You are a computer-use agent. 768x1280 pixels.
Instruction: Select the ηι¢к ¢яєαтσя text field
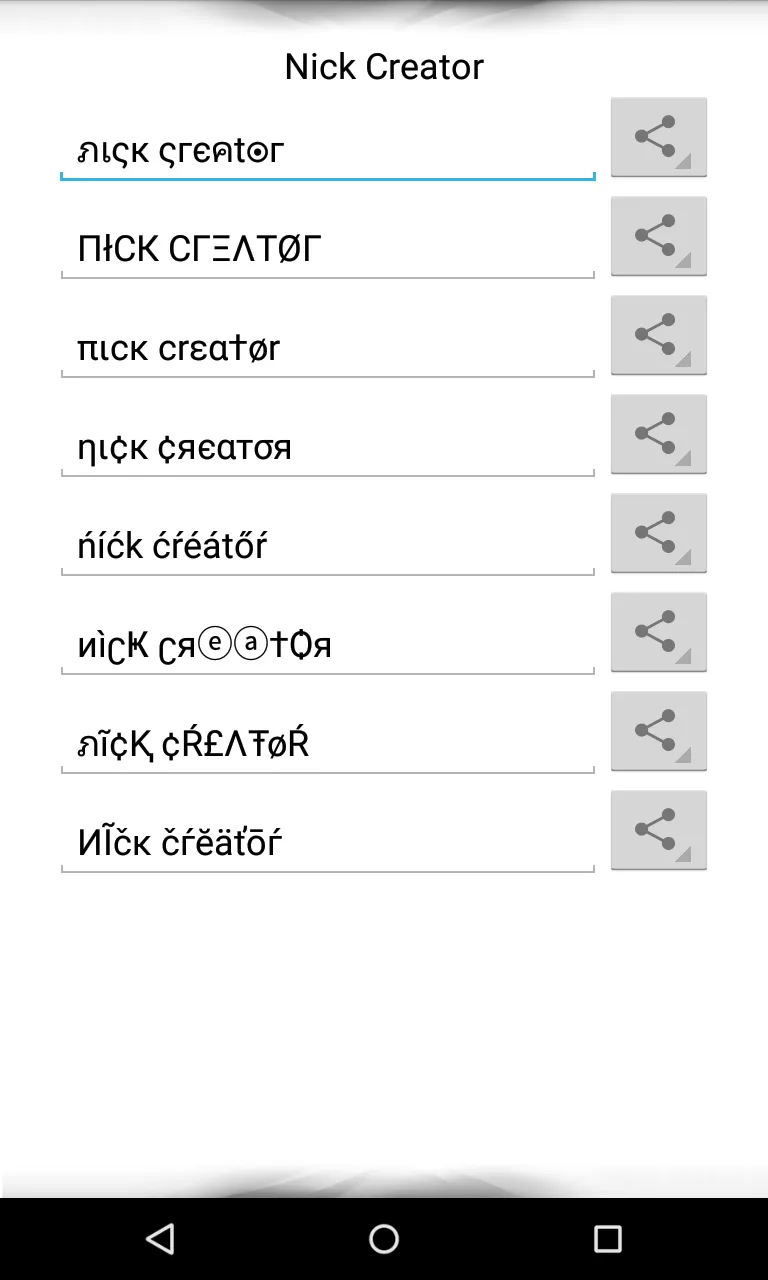pos(328,448)
